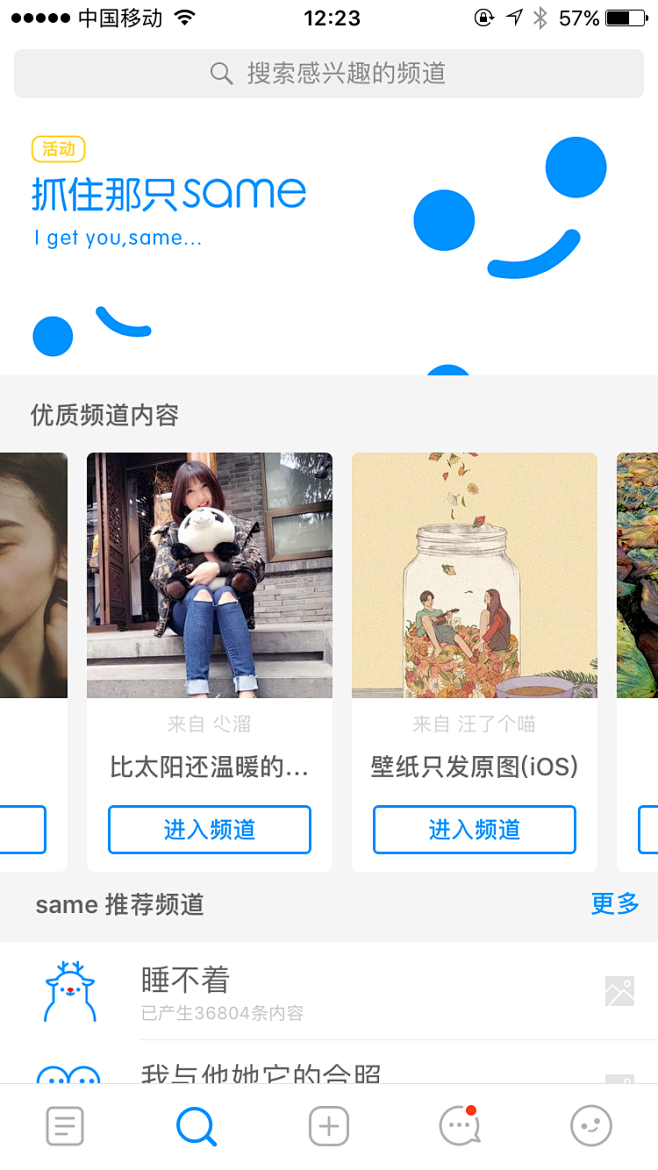This screenshot has height=1170, width=658.
Task: Open the messages tab with red dot
Action: click(459, 1127)
